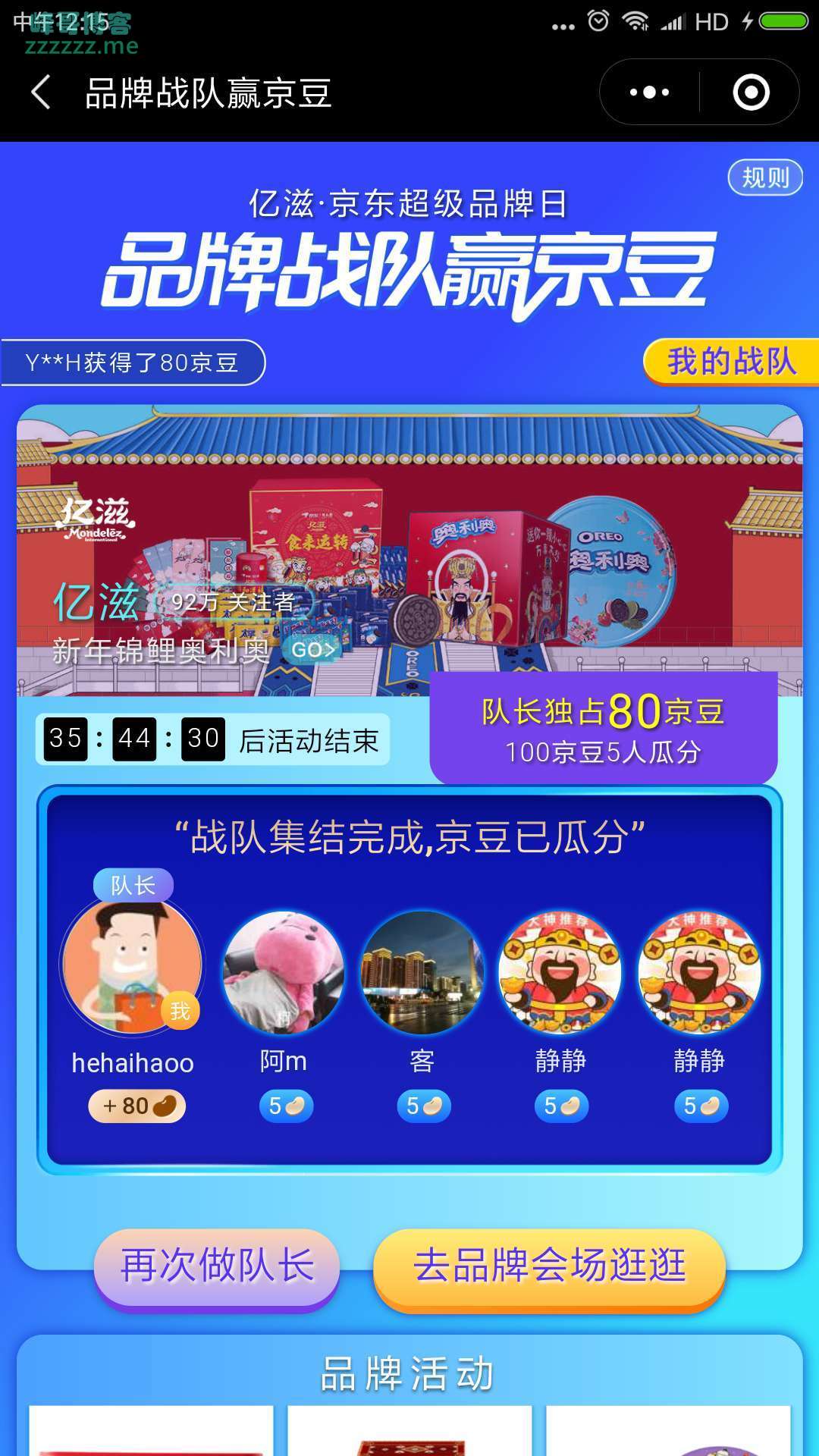This screenshot has height=1456, width=819.
Task: Tap 去品牌会场逛逛 button
Action: tap(549, 1265)
